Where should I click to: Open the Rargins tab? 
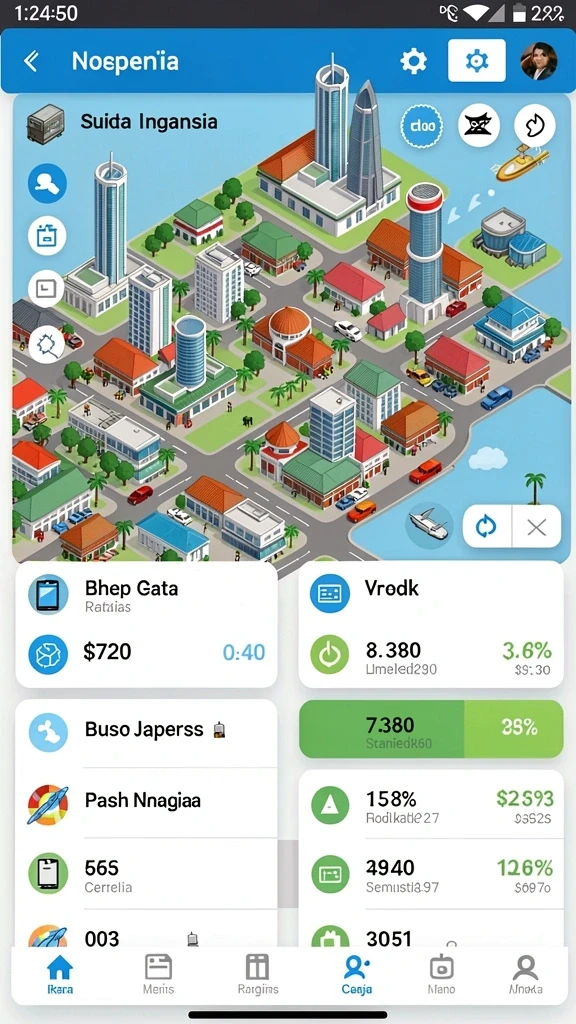[x=258, y=974]
